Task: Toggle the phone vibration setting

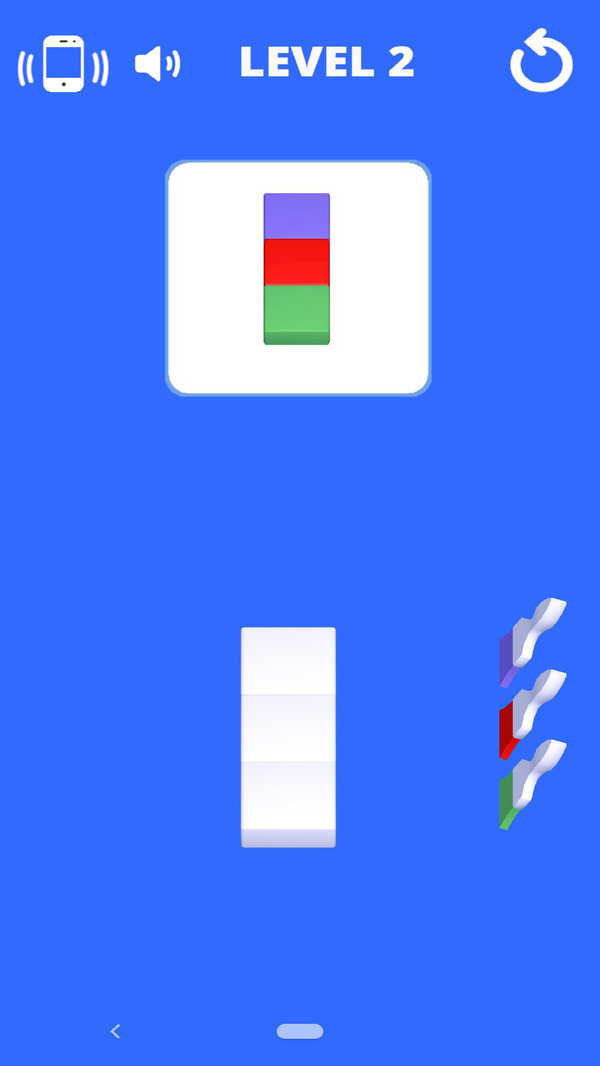Action: tap(62, 65)
